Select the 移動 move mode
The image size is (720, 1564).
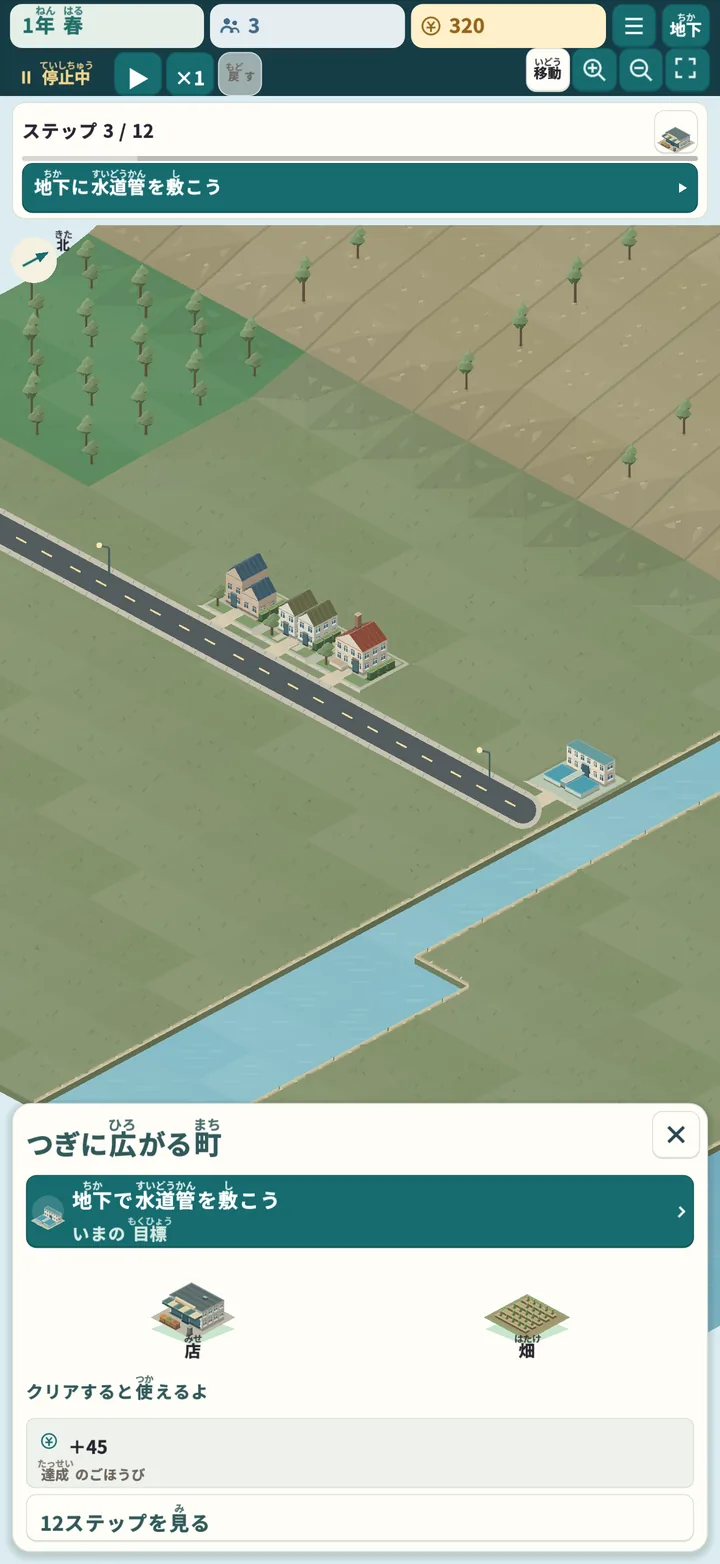548,70
